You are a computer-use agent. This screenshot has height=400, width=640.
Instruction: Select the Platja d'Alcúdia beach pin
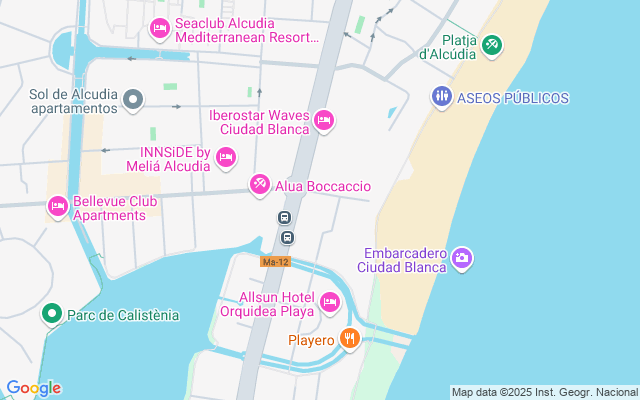point(492,45)
